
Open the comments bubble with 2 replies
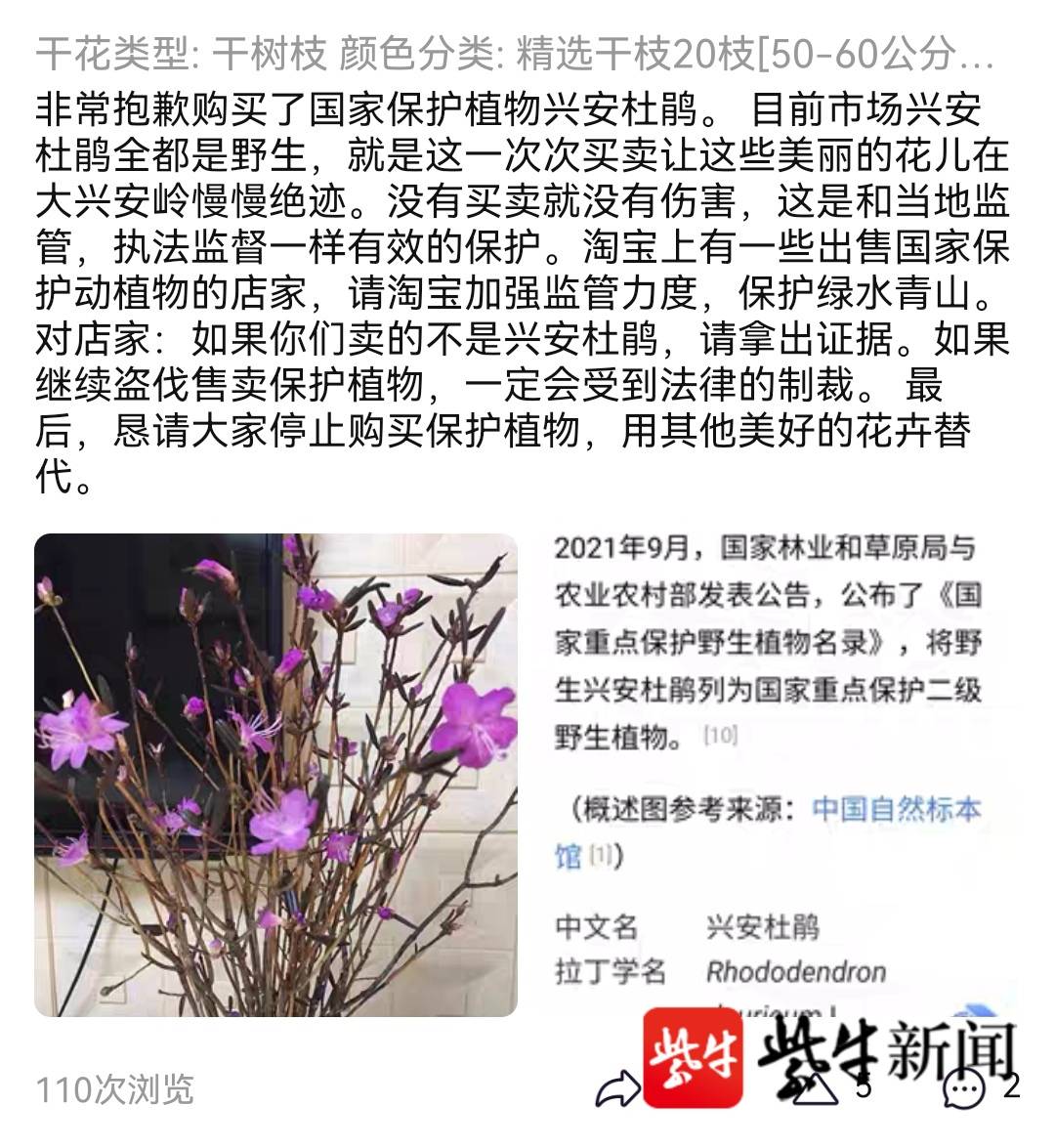[965, 1087]
